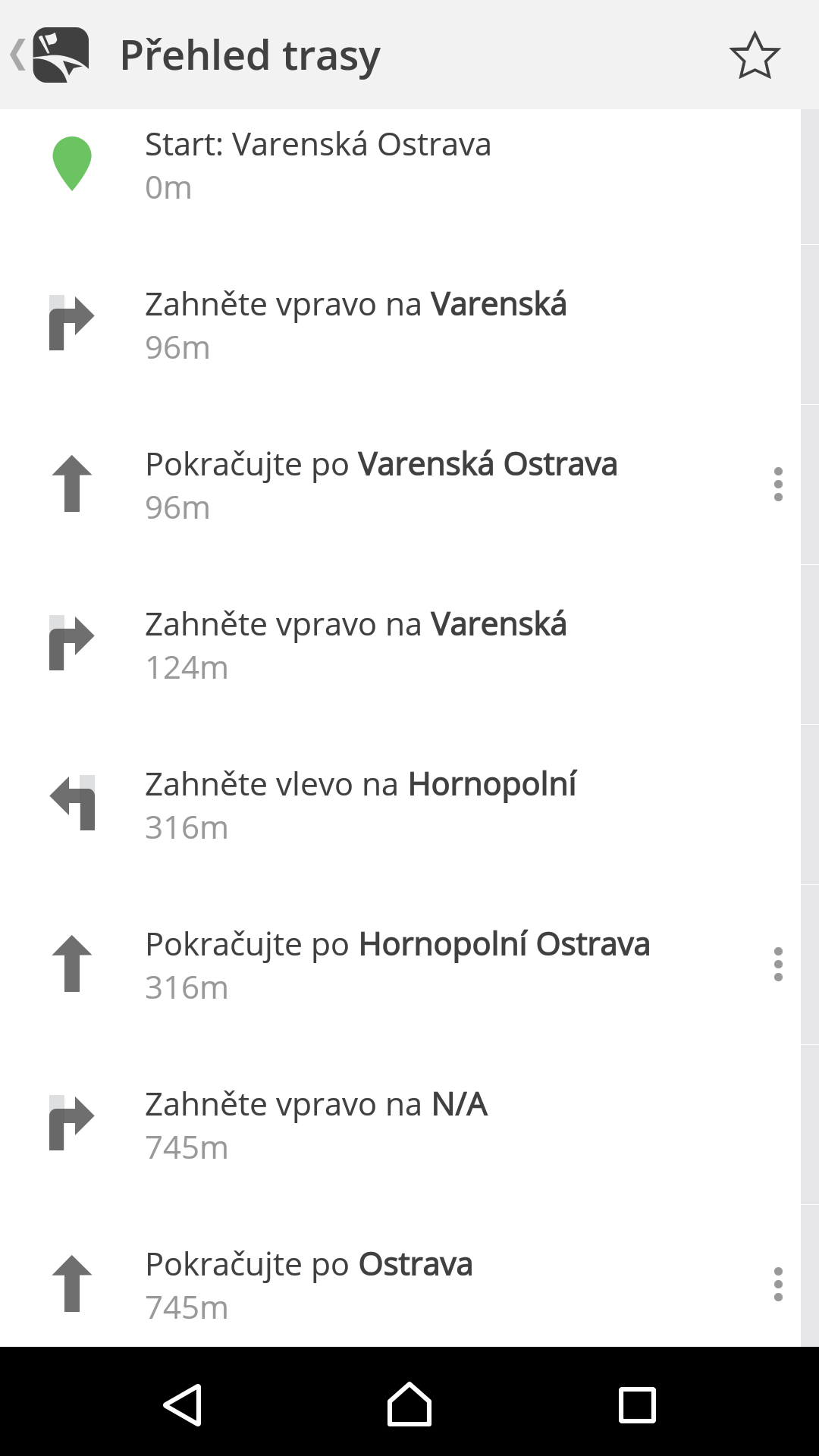Open the Start: Varenská Ostrava step
The image size is (819, 1456).
pyautogui.click(x=400, y=165)
